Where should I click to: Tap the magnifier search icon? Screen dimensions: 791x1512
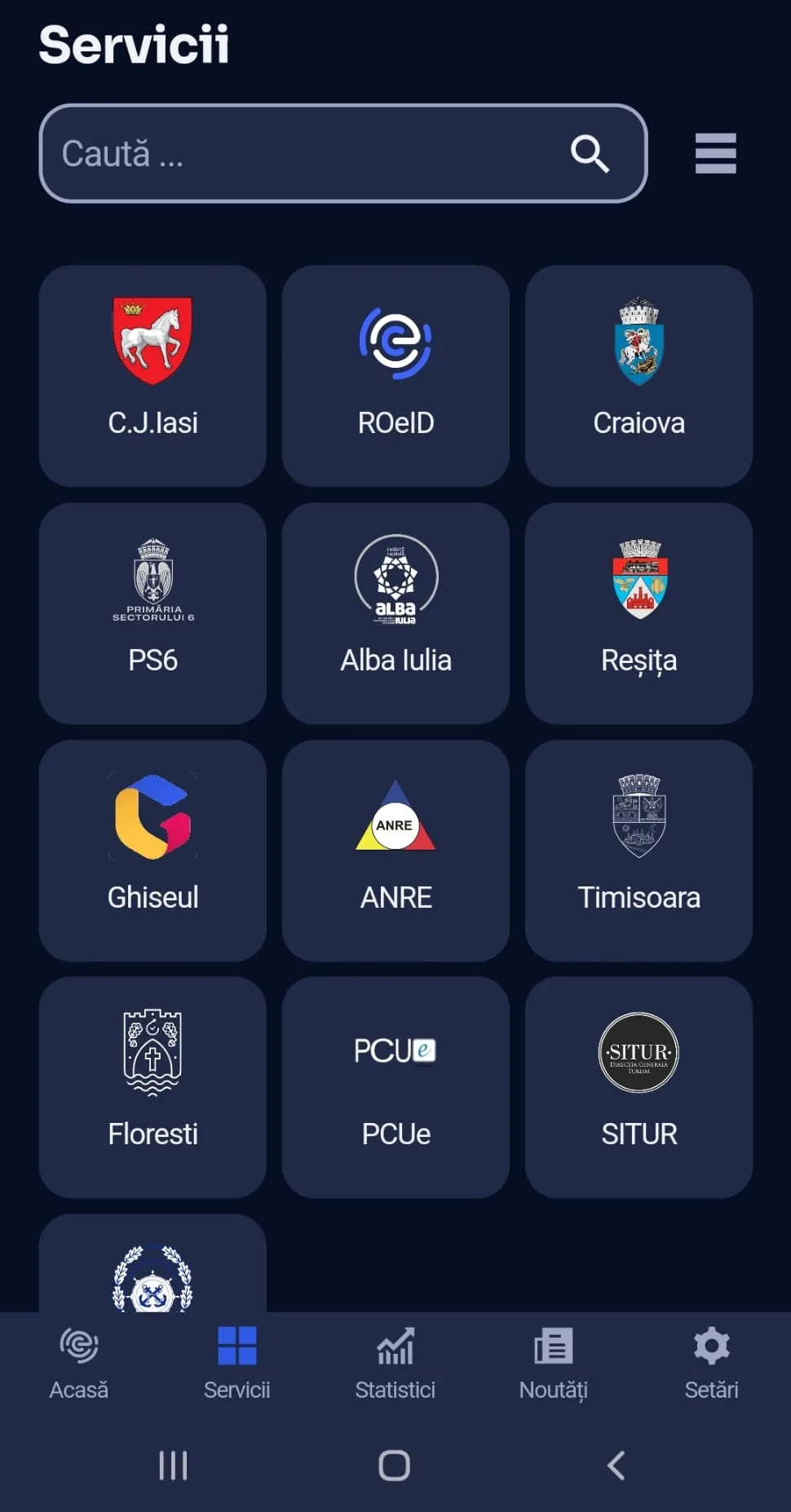pos(590,153)
